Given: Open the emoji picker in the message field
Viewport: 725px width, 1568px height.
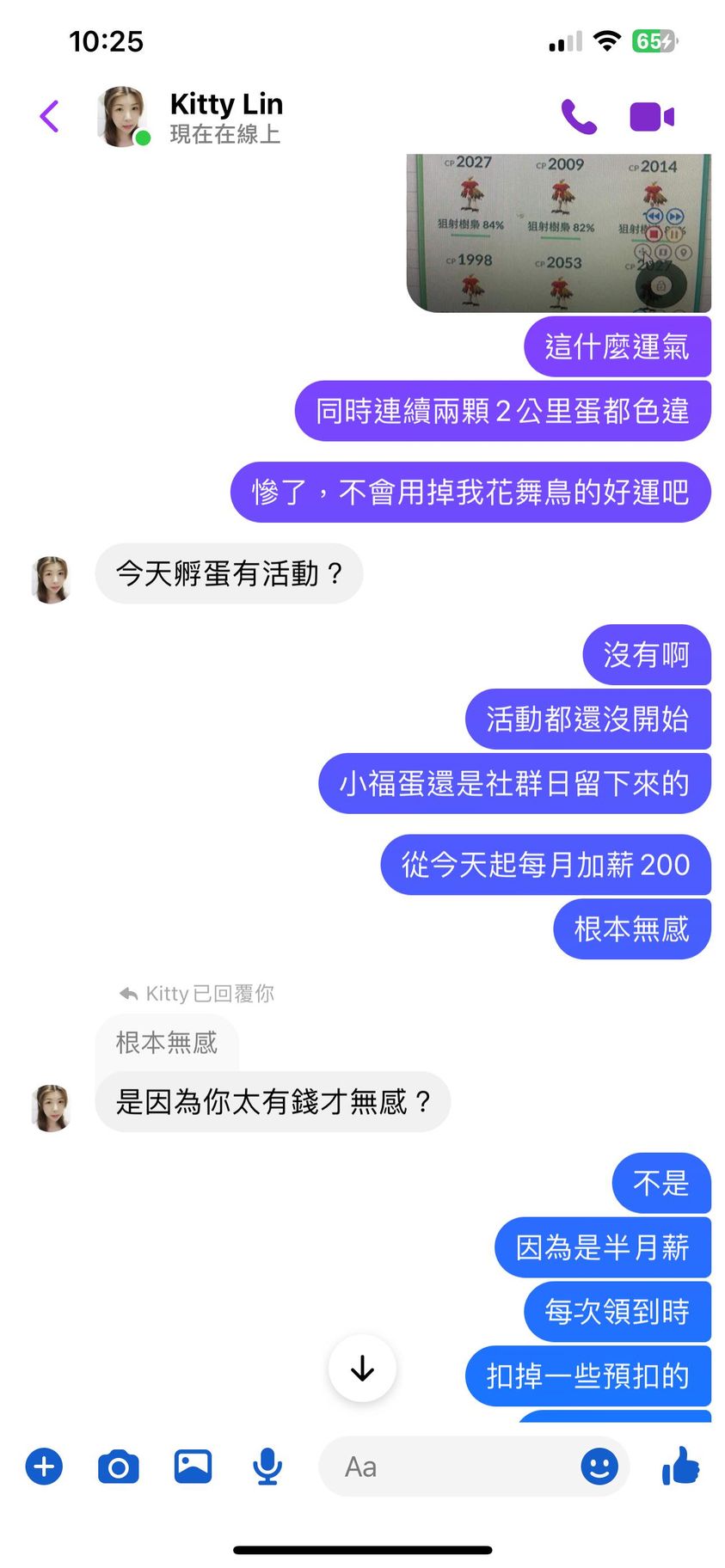Looking at the screenshot, I should pyautogui.click(x=599, y=1467).
